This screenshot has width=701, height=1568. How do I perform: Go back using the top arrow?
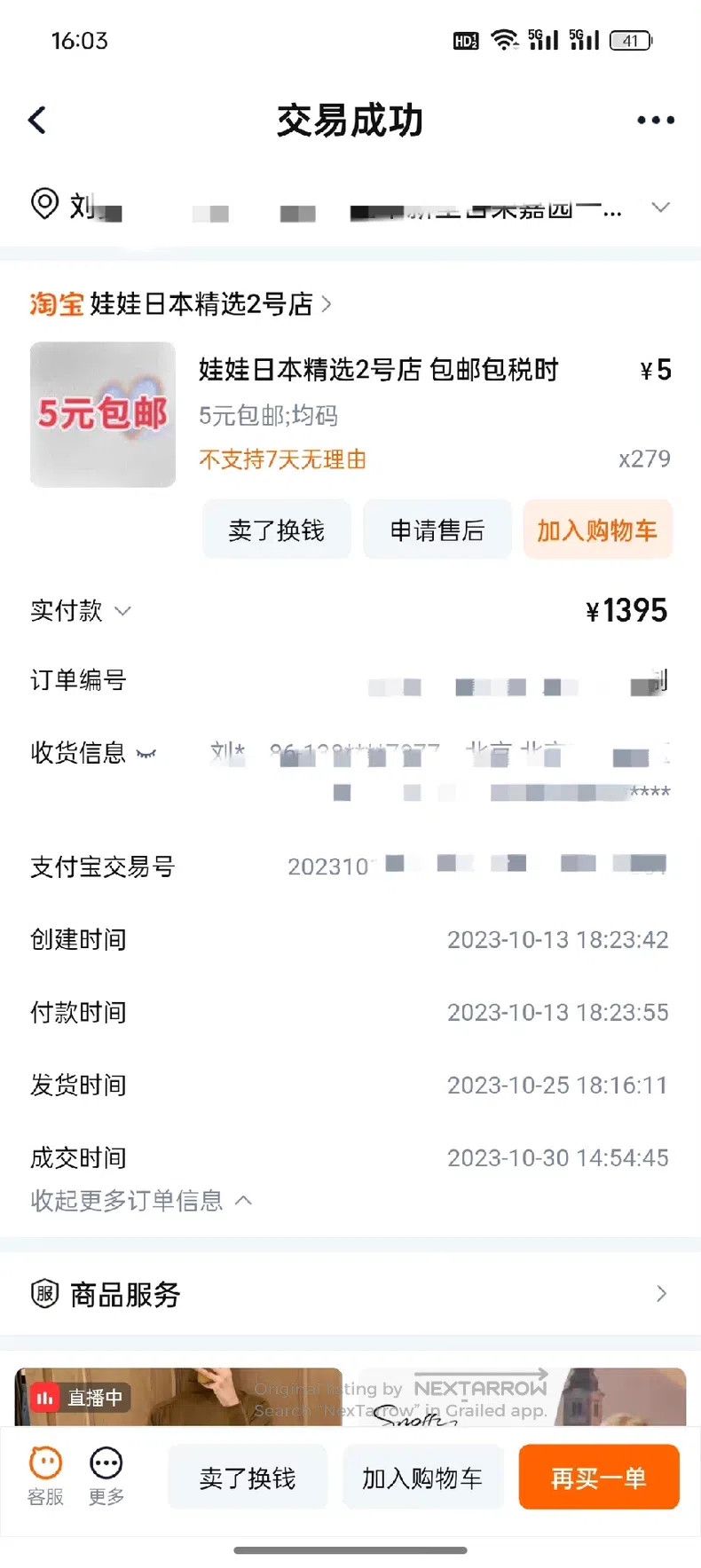point(37,120)
